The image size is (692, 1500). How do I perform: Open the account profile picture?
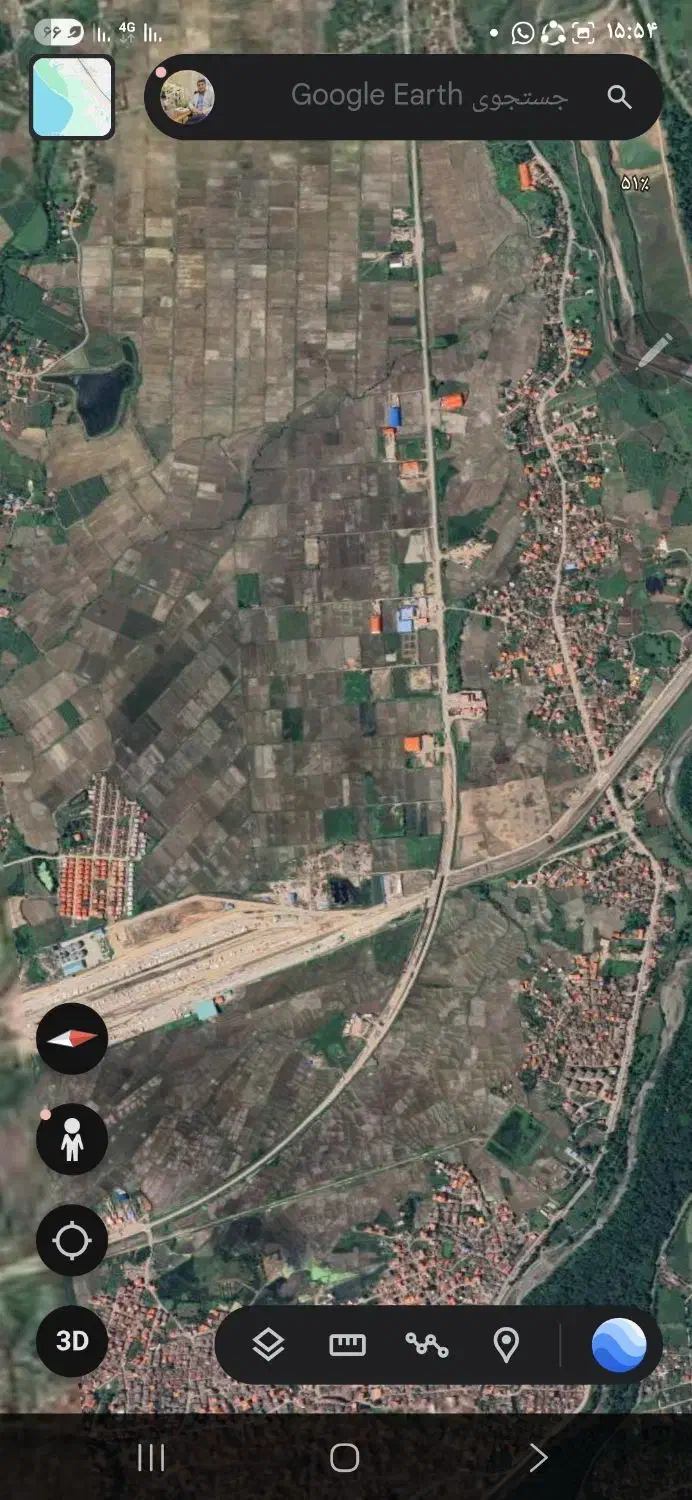pos(187,97)
